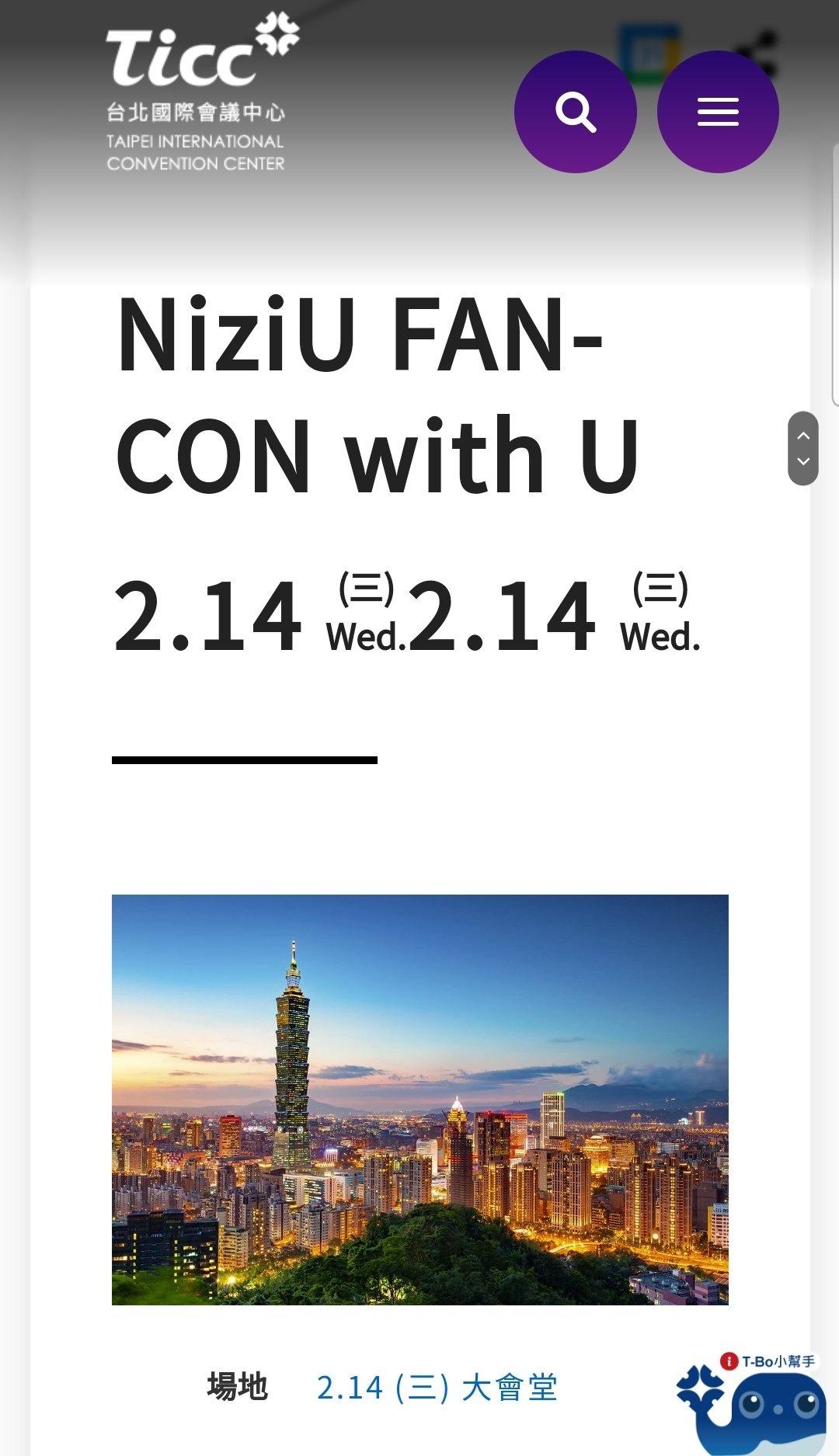Image resolution: width=839 pixels, height=1456 pixels.
Task: Open the purple search button
Action: 576,112
